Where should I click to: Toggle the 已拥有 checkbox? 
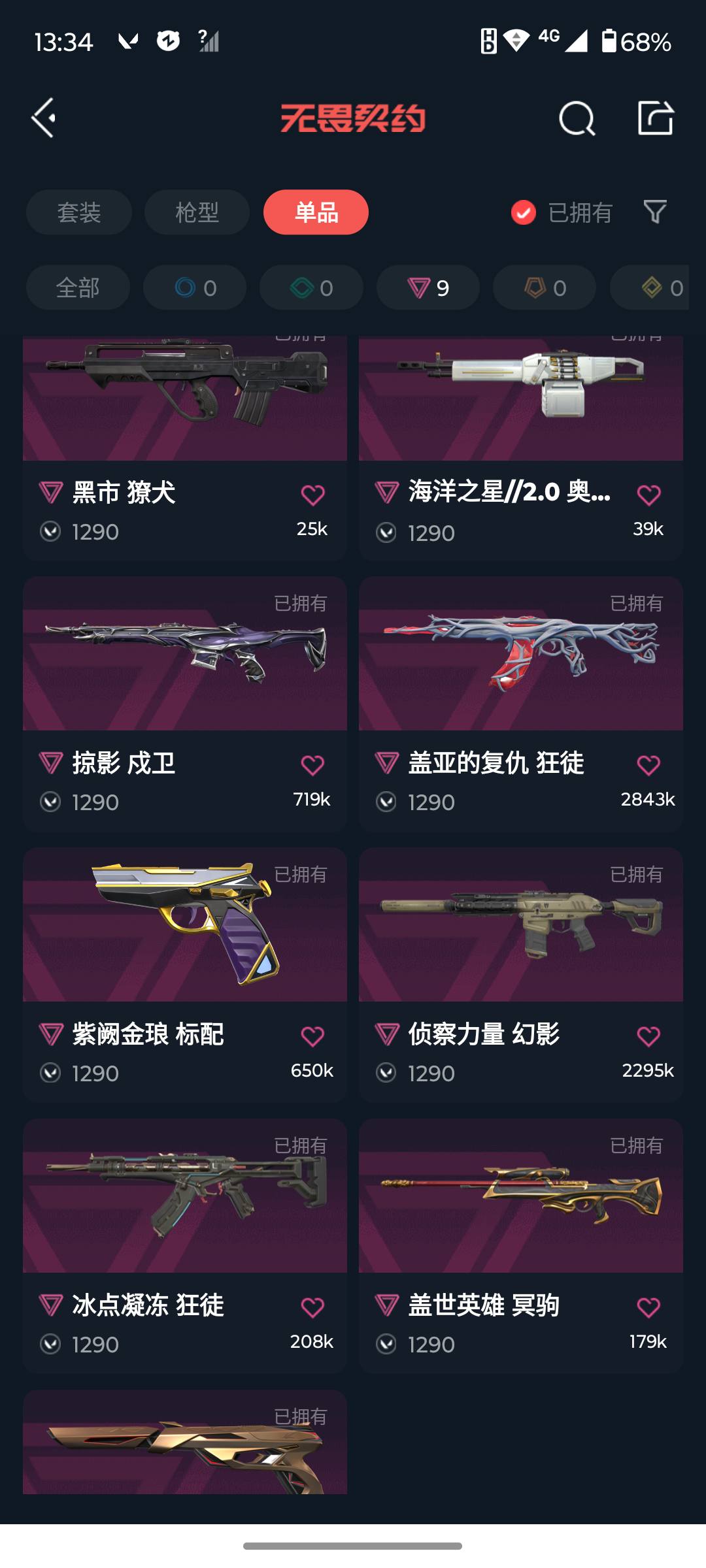(524, 212)
